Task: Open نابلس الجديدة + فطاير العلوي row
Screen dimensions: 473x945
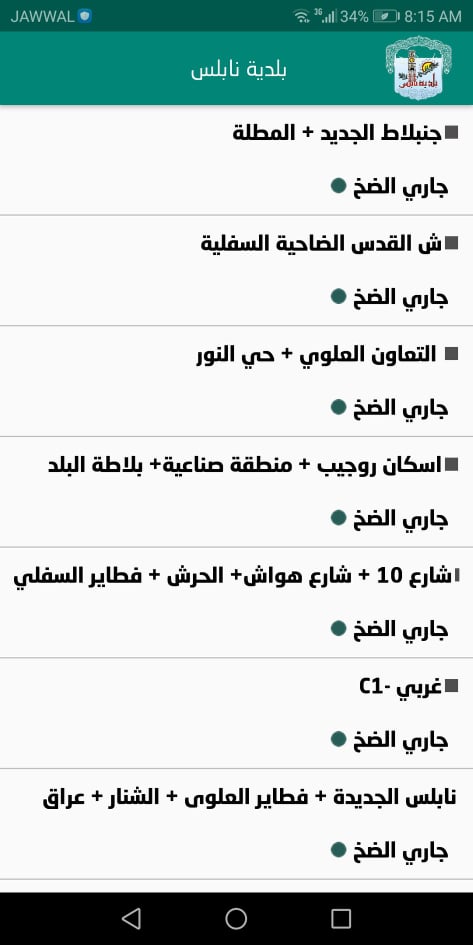Action: pos(236,824)
